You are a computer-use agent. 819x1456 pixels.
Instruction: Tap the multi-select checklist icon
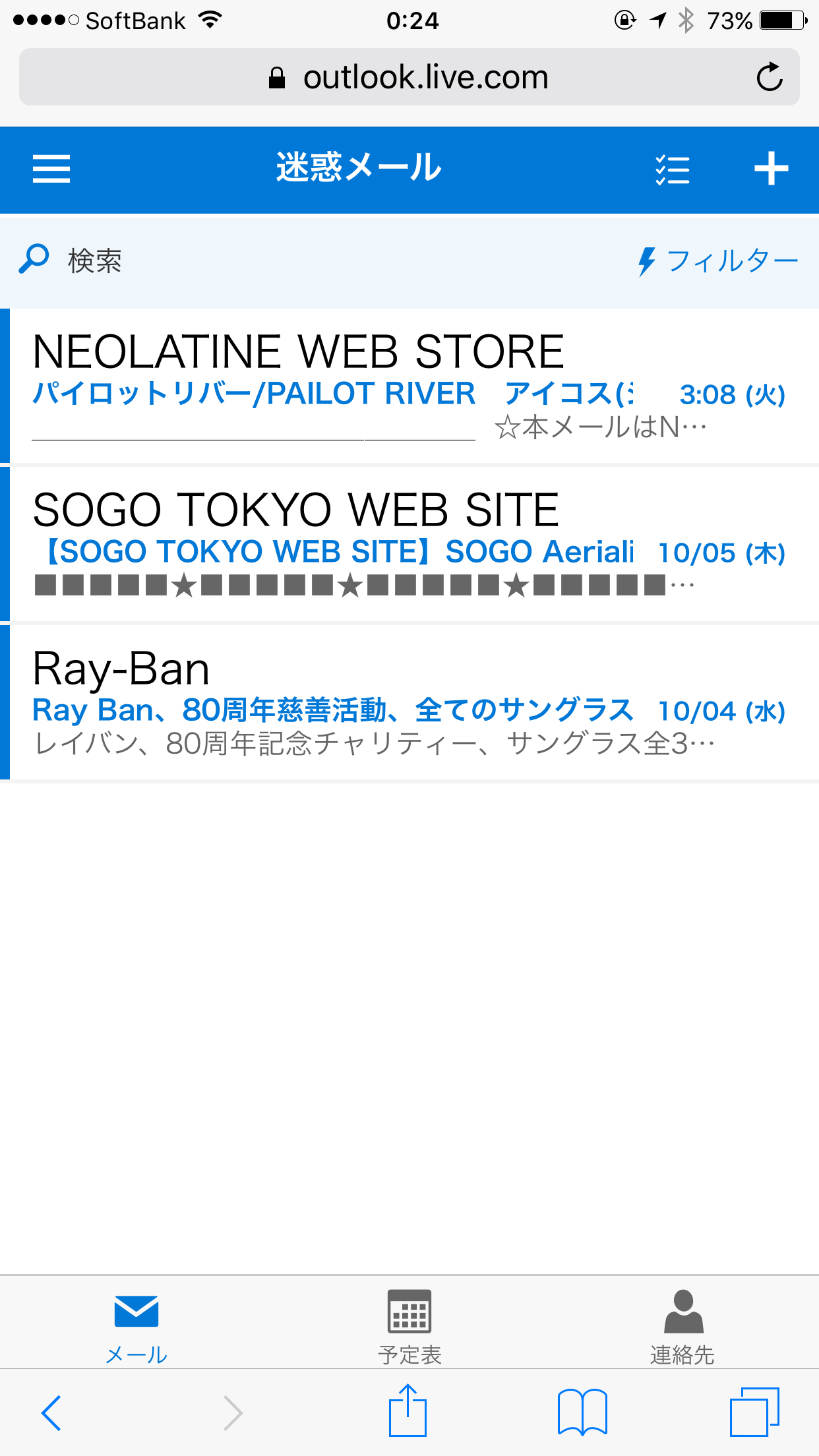coord(673,169)
